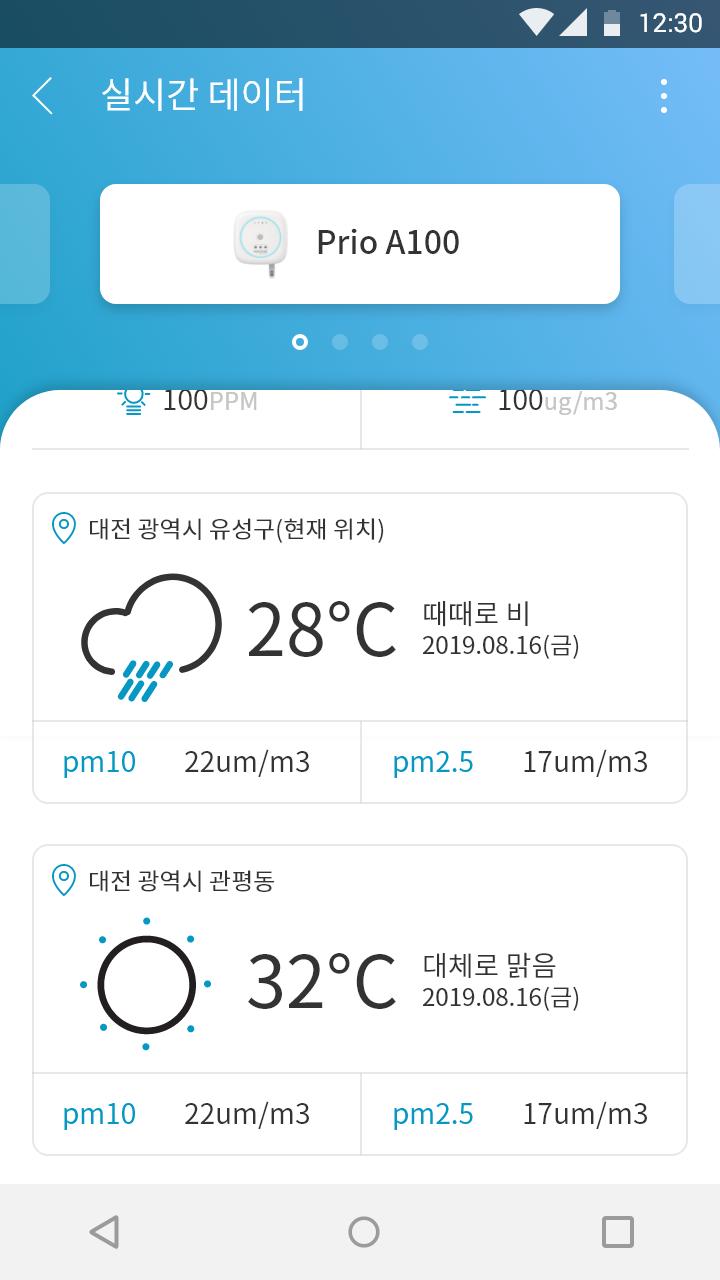Select the fourth page indicator dot
720x1280 pixels.
(420, 342)
